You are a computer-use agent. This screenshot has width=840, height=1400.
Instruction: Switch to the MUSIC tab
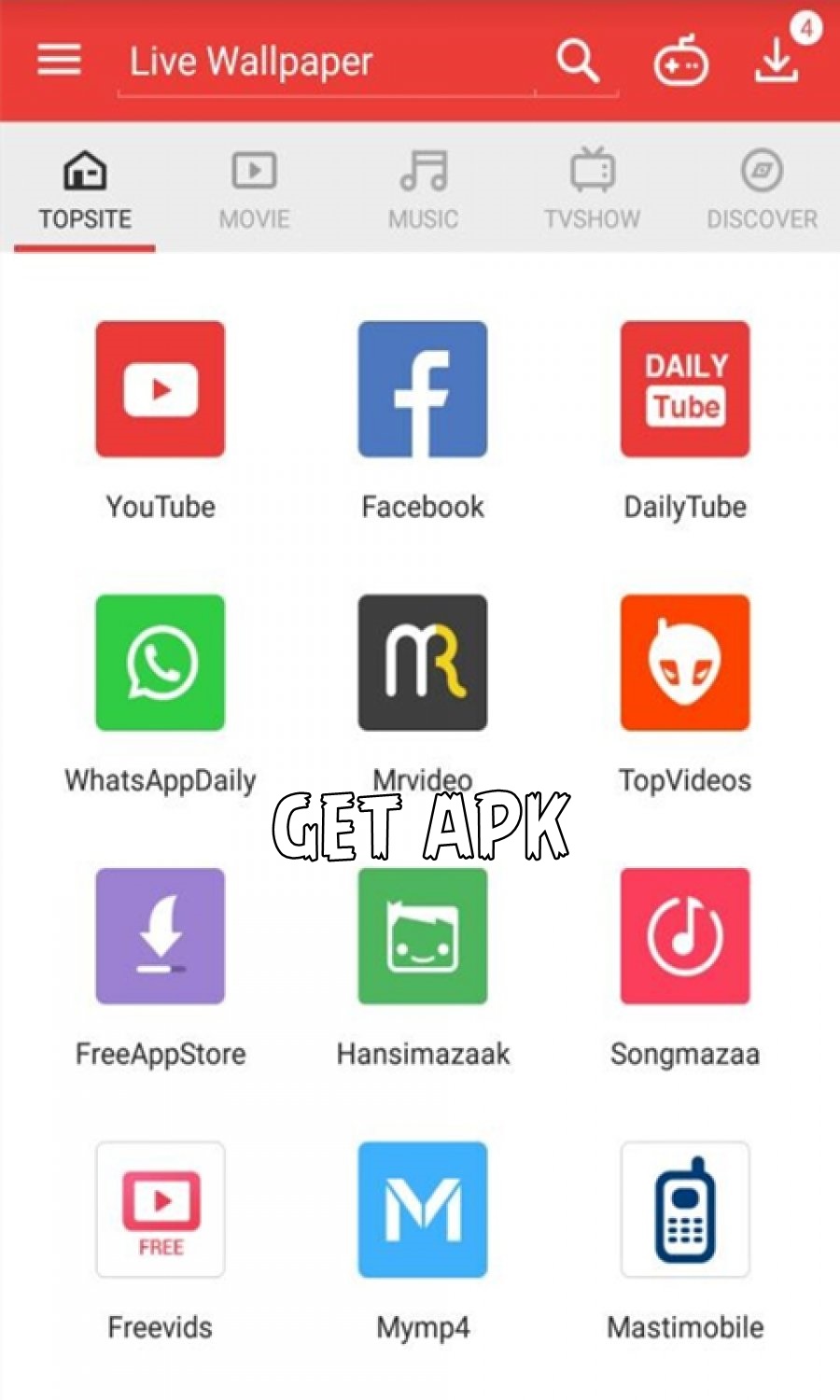(423, 191)
